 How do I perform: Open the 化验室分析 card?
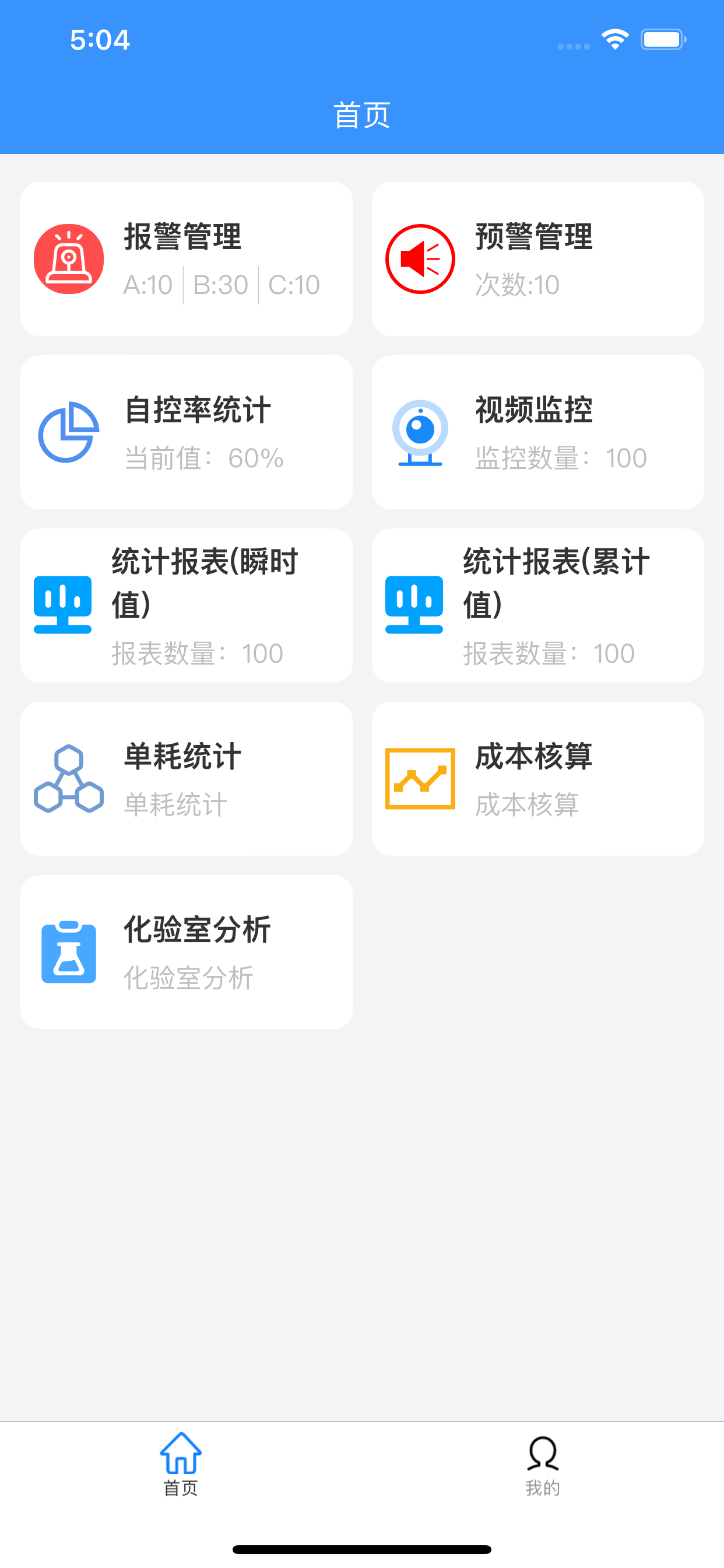186,952
